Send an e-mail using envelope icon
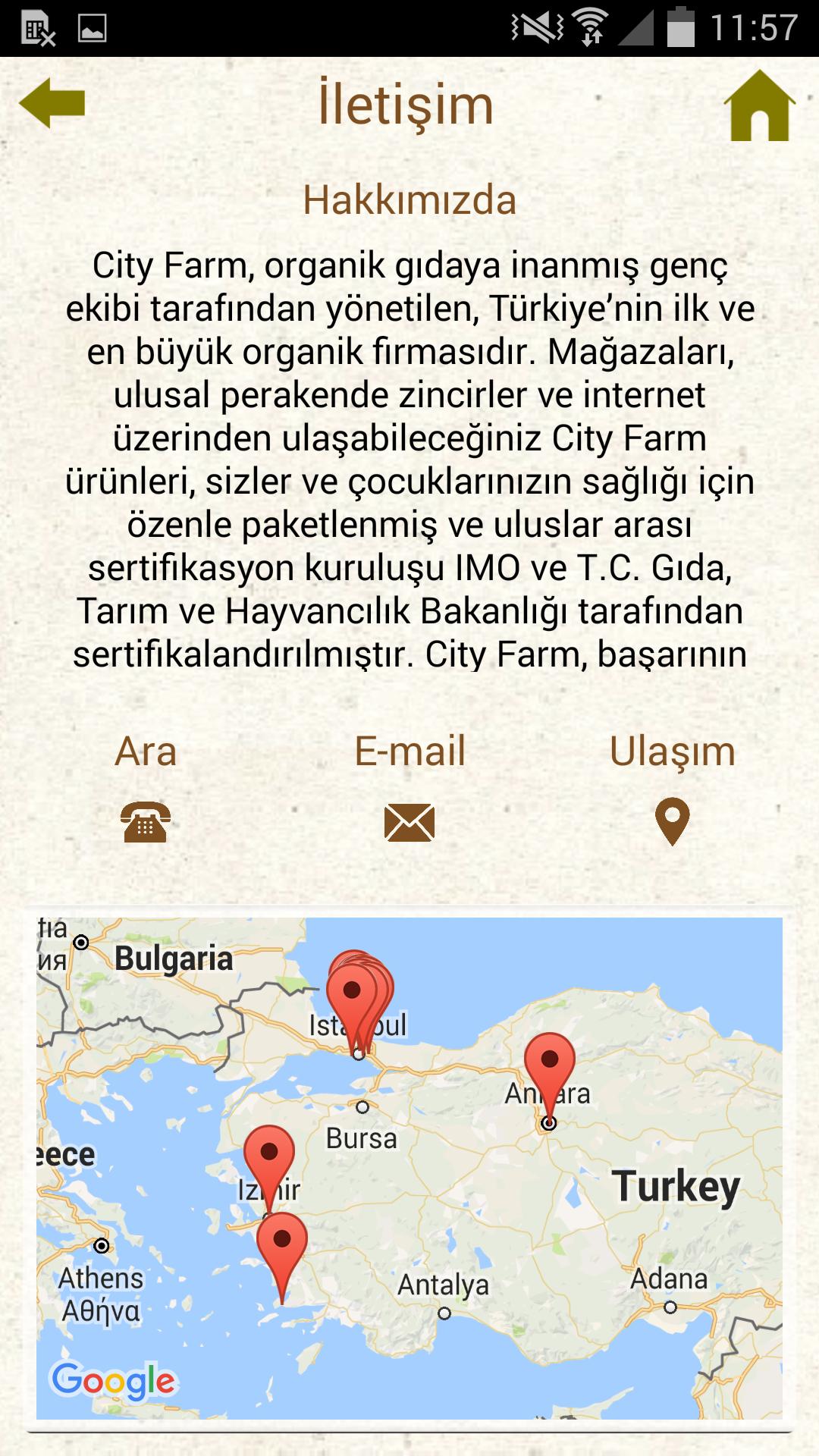This screenshot has width=819, height=1456. coord(409,822)
